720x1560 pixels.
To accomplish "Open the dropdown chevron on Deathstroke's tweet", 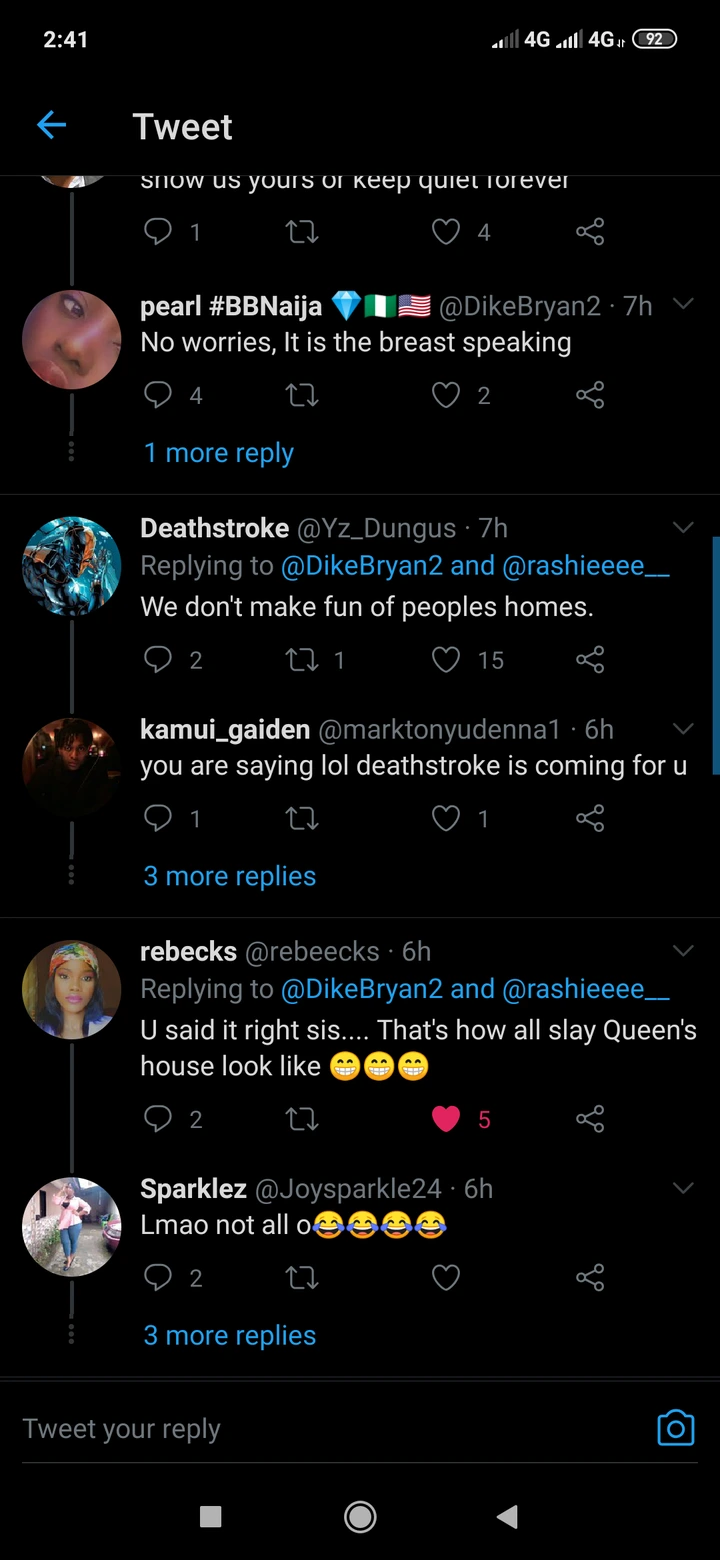I will pyautogui.click(x=683, y=527).
